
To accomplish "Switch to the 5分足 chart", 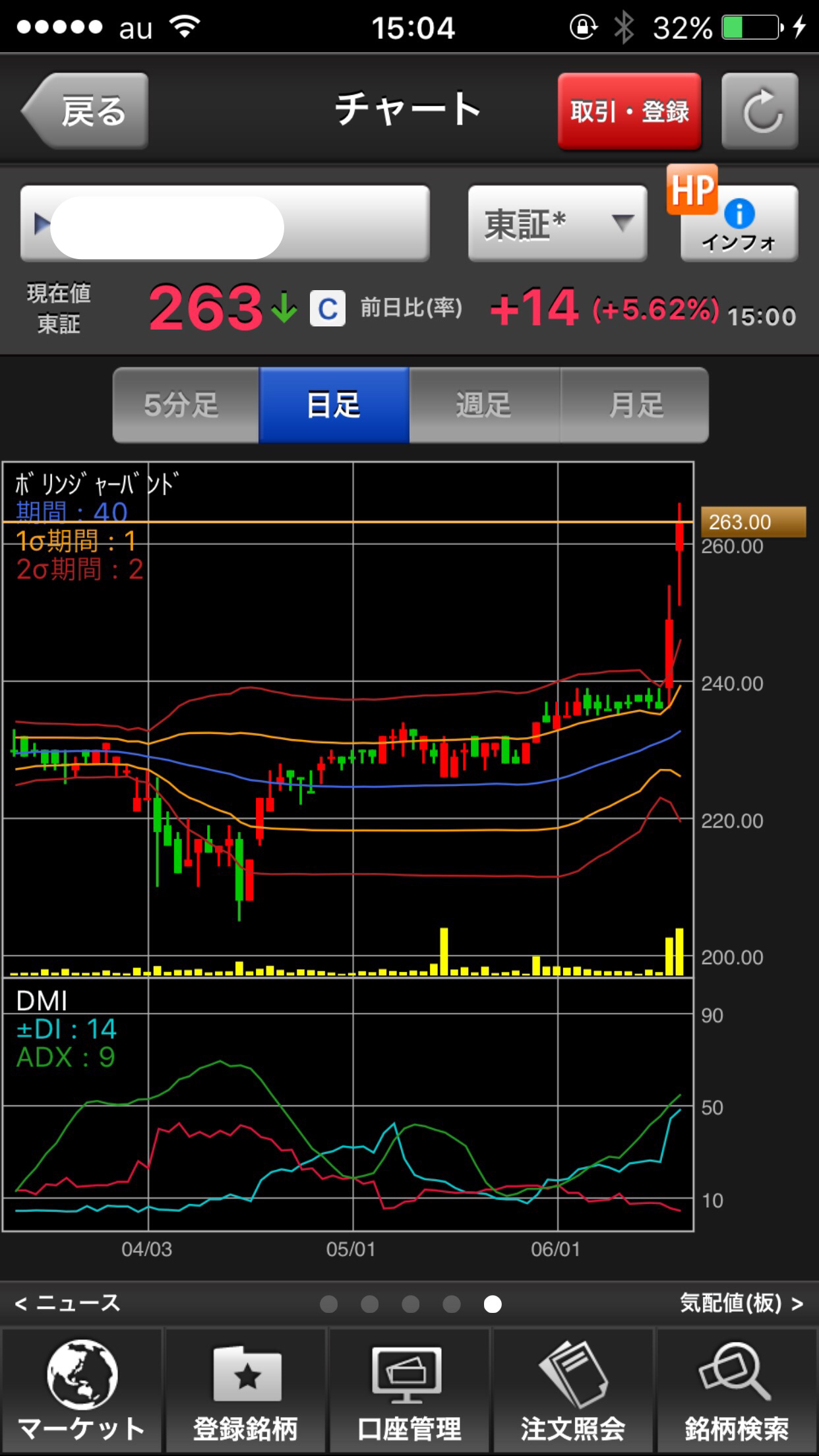I will pos(186,405).
